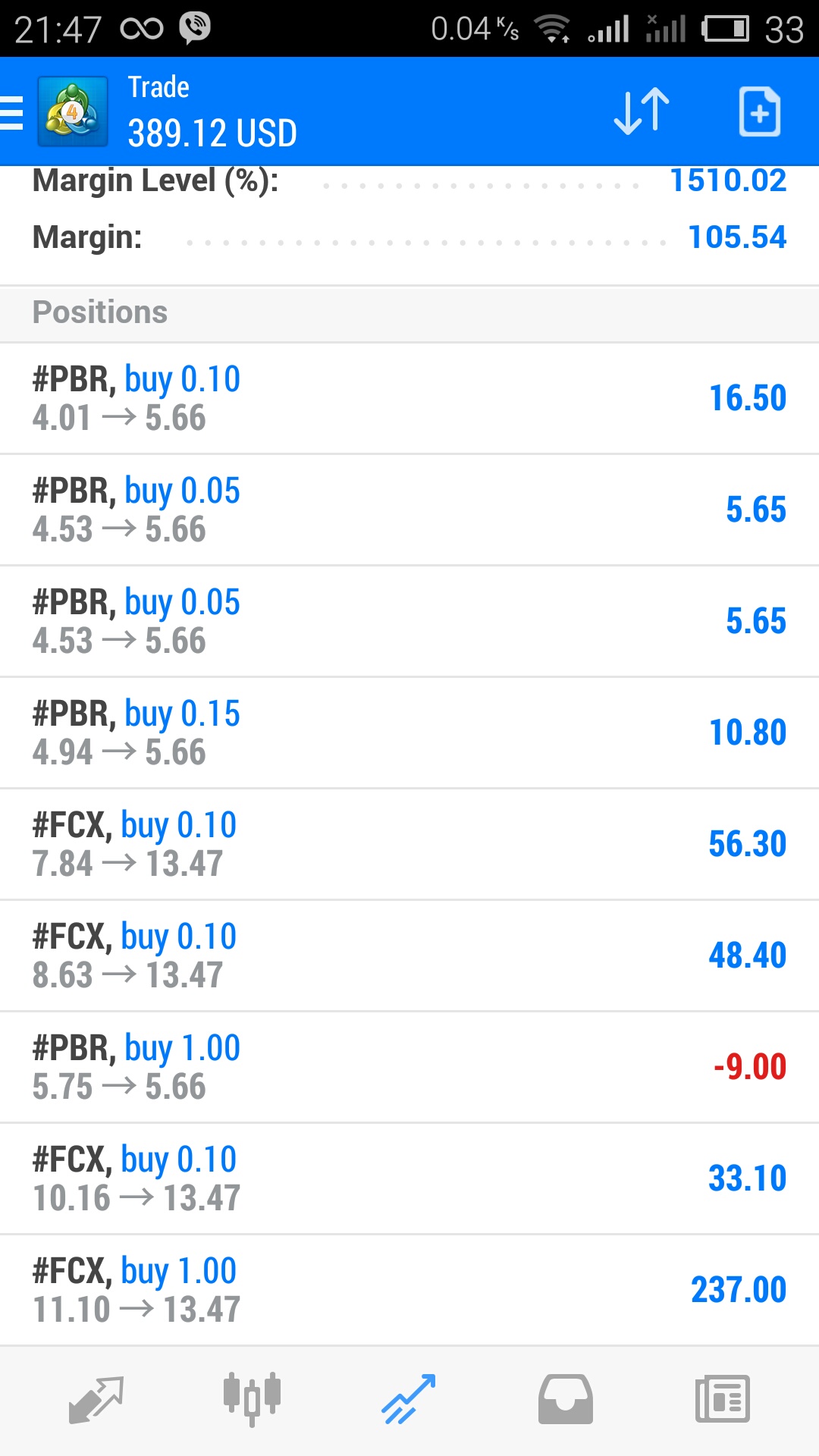Open #FCX buy 0.10 position at 7.84
The width and height of the screenshot is (819, 1456).
tap(409, 845)
